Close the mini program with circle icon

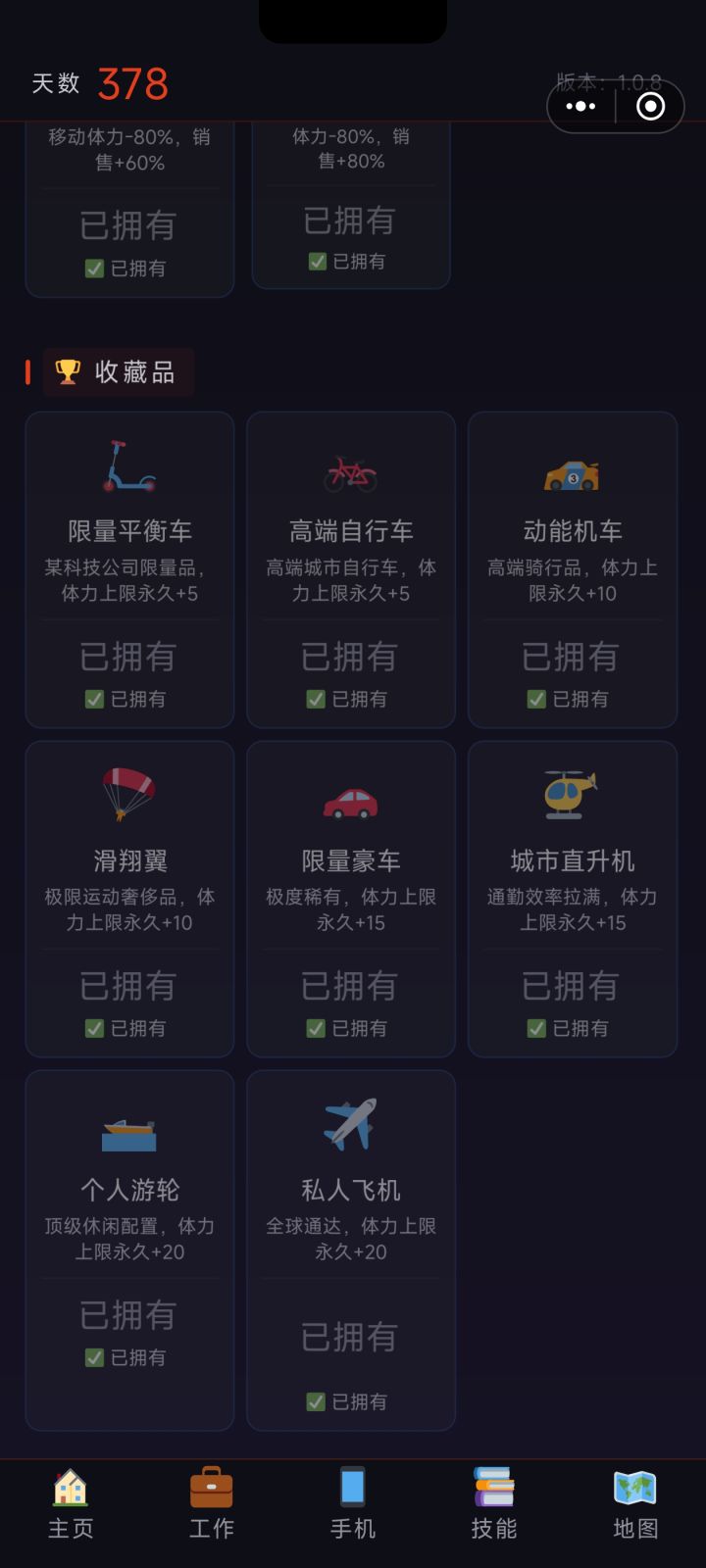651,106
